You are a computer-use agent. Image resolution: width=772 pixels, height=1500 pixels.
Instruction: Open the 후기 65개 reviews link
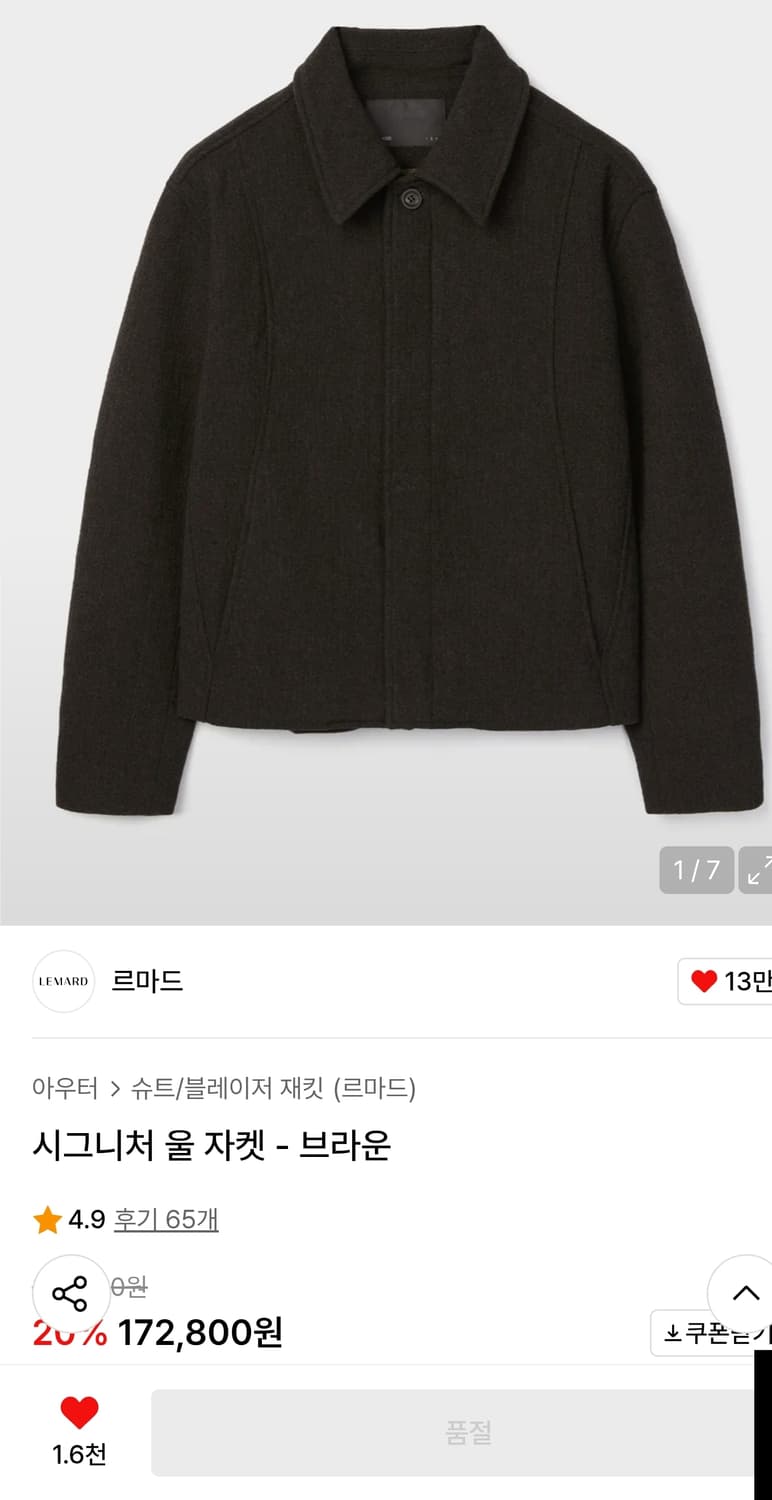click(165, 1219)
